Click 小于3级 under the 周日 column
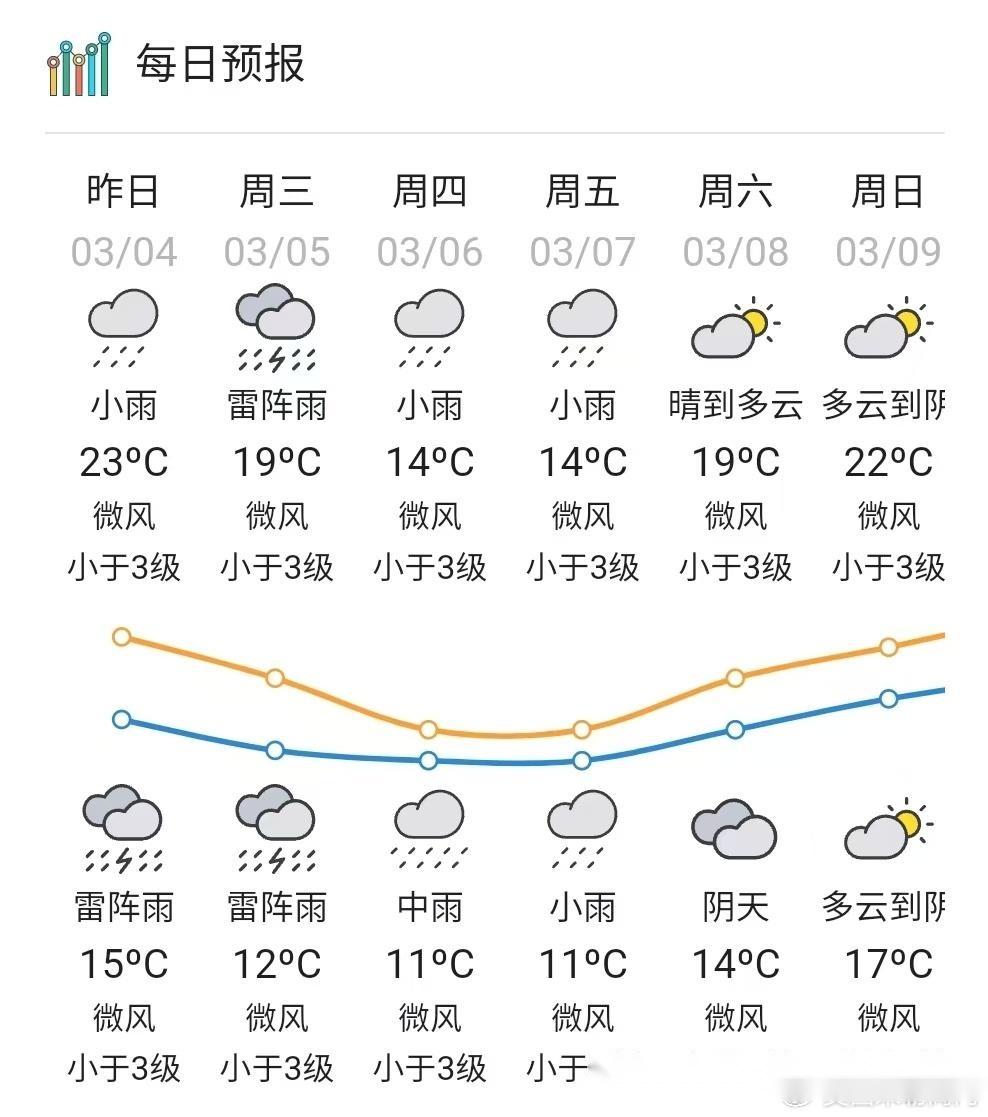 pos(888,568)
